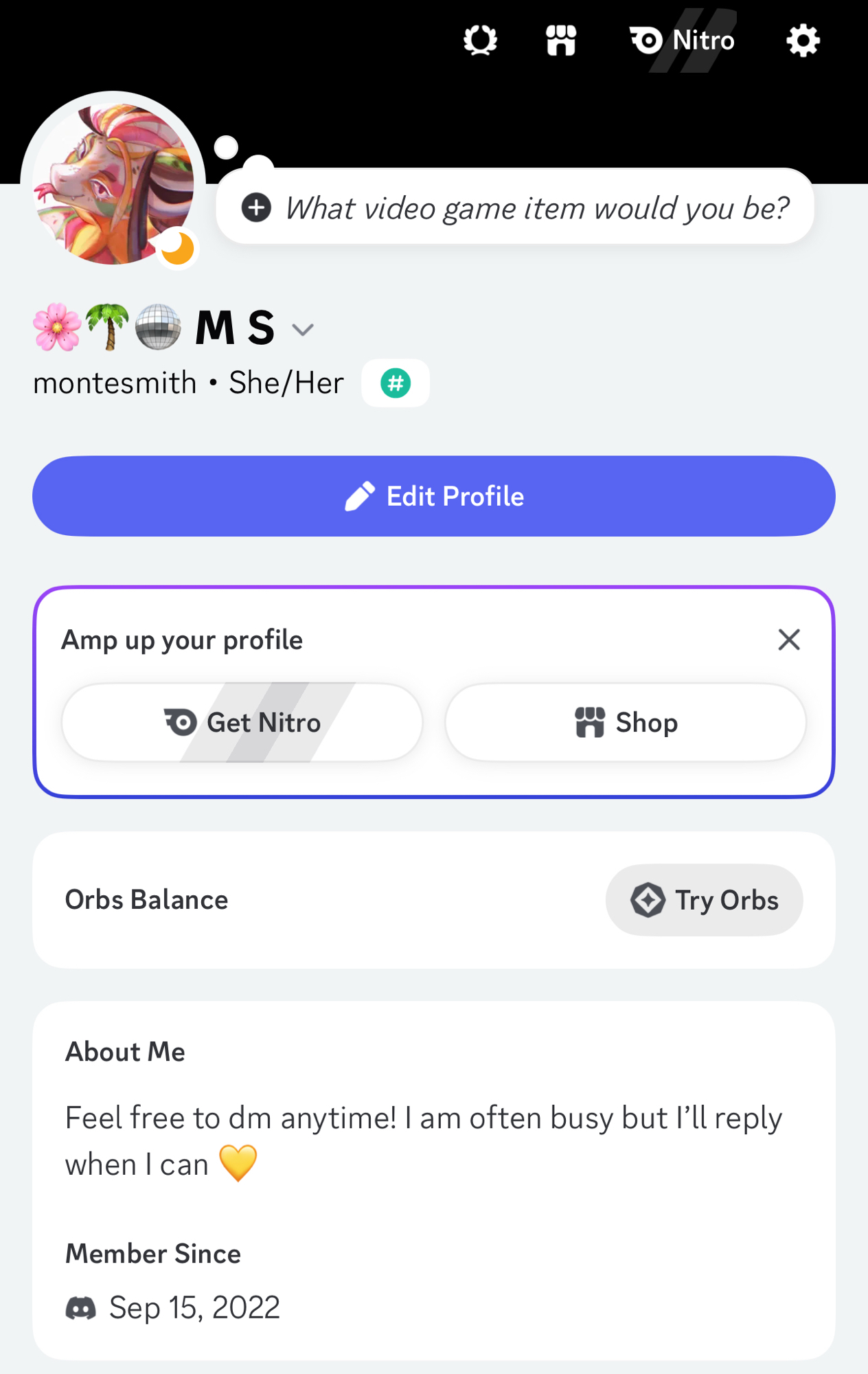Open the quests icon in top bar
This screenshot has height=1374, width=868.
point(480,41)
